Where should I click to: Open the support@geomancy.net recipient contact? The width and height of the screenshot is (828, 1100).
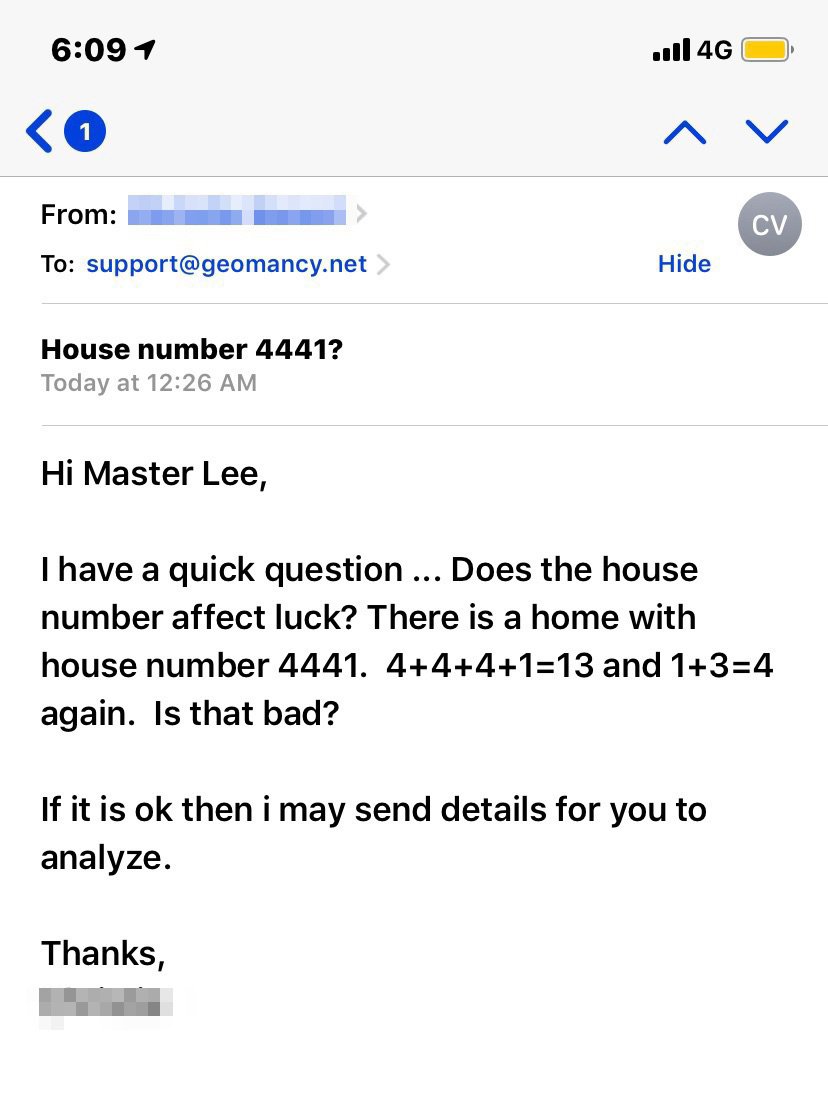tap(227, 264)
